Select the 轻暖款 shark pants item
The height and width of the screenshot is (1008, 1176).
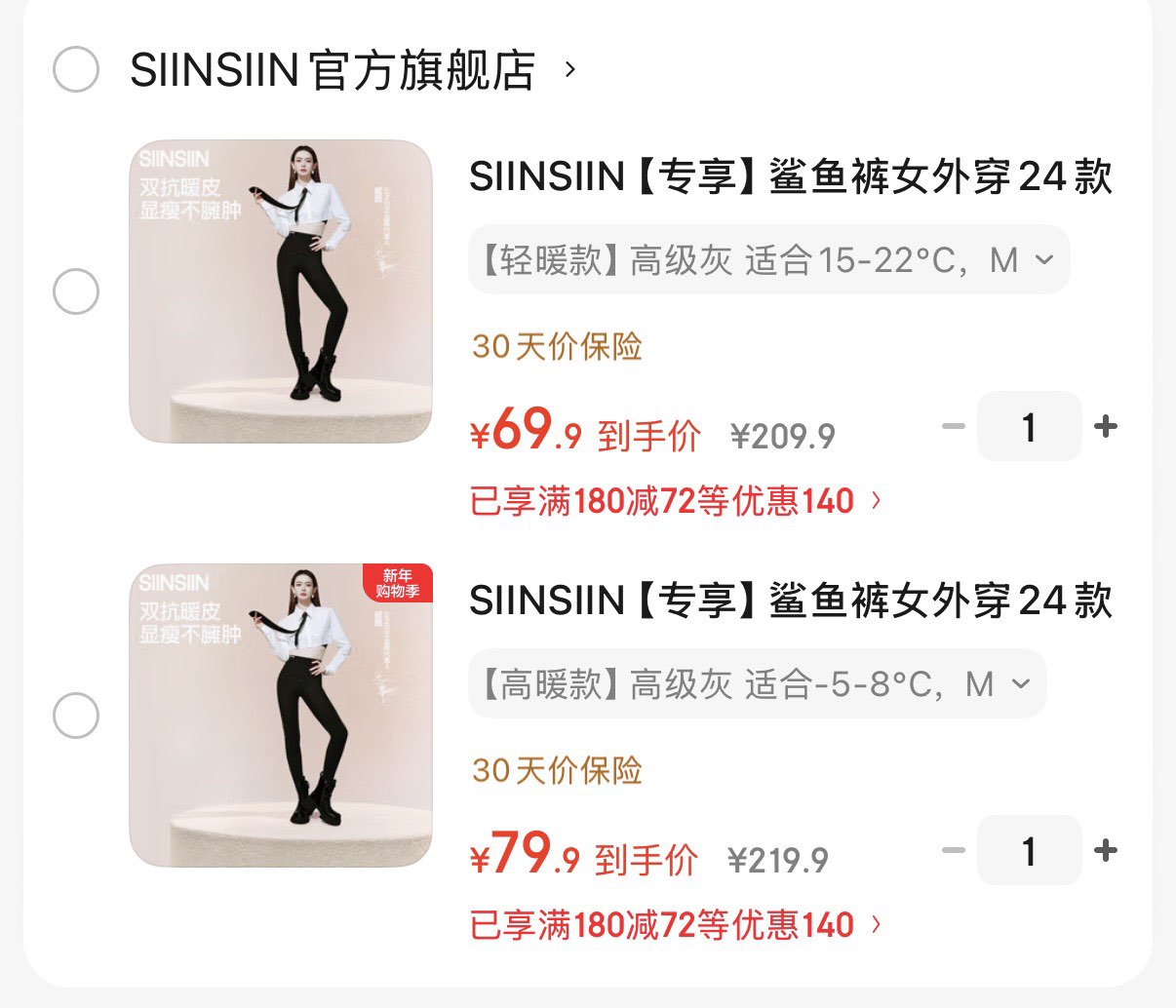point(76,291)
